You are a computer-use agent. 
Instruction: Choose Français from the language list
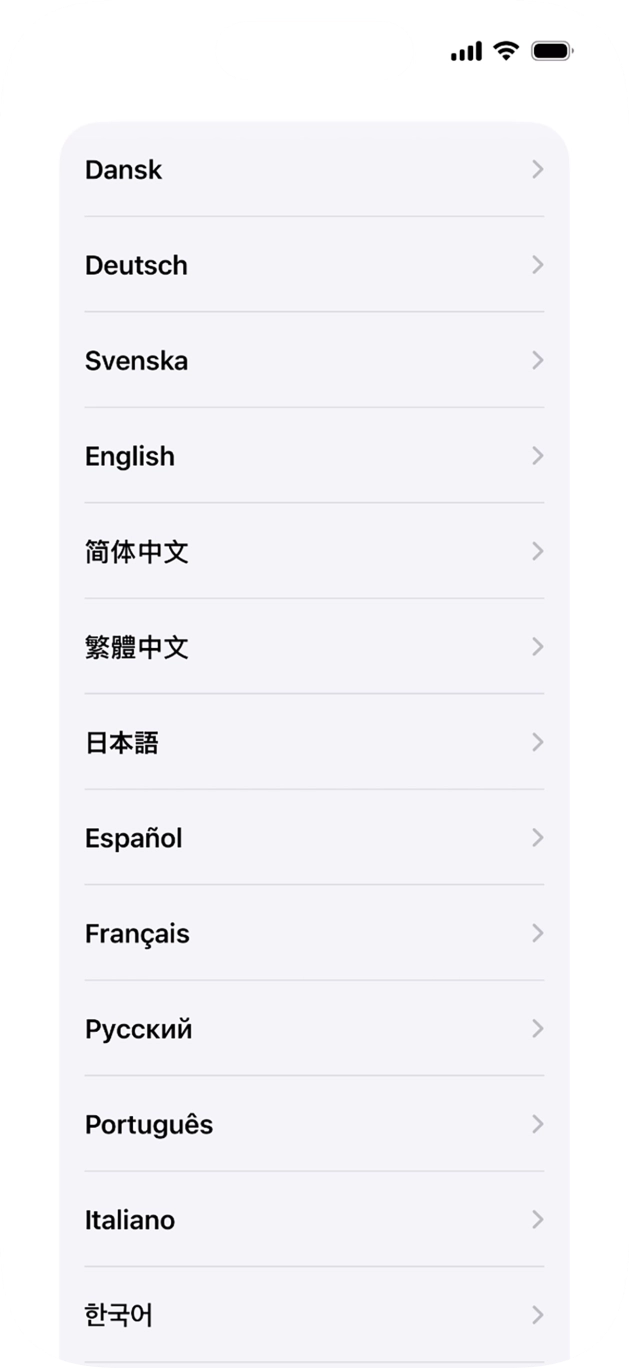(313, 934)
